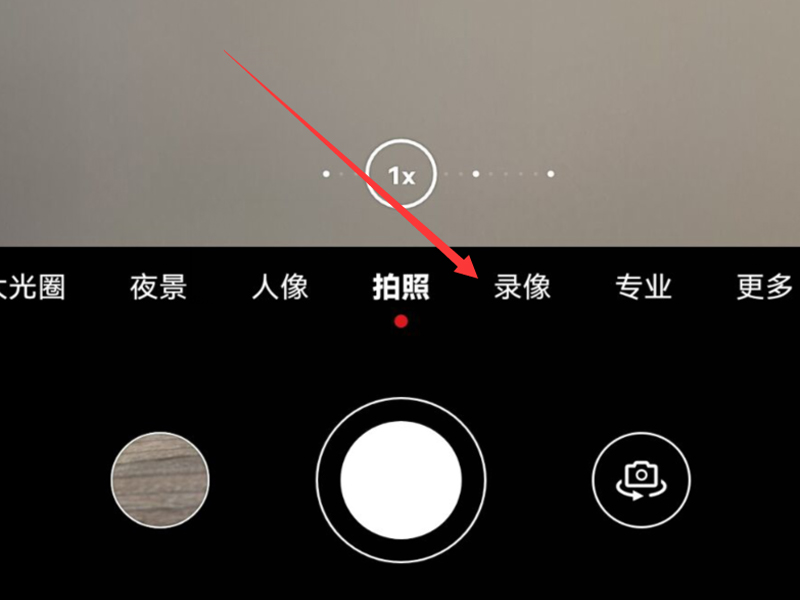
Task: Select the 拍照 photo mode
Action: [x=400, y=288]
